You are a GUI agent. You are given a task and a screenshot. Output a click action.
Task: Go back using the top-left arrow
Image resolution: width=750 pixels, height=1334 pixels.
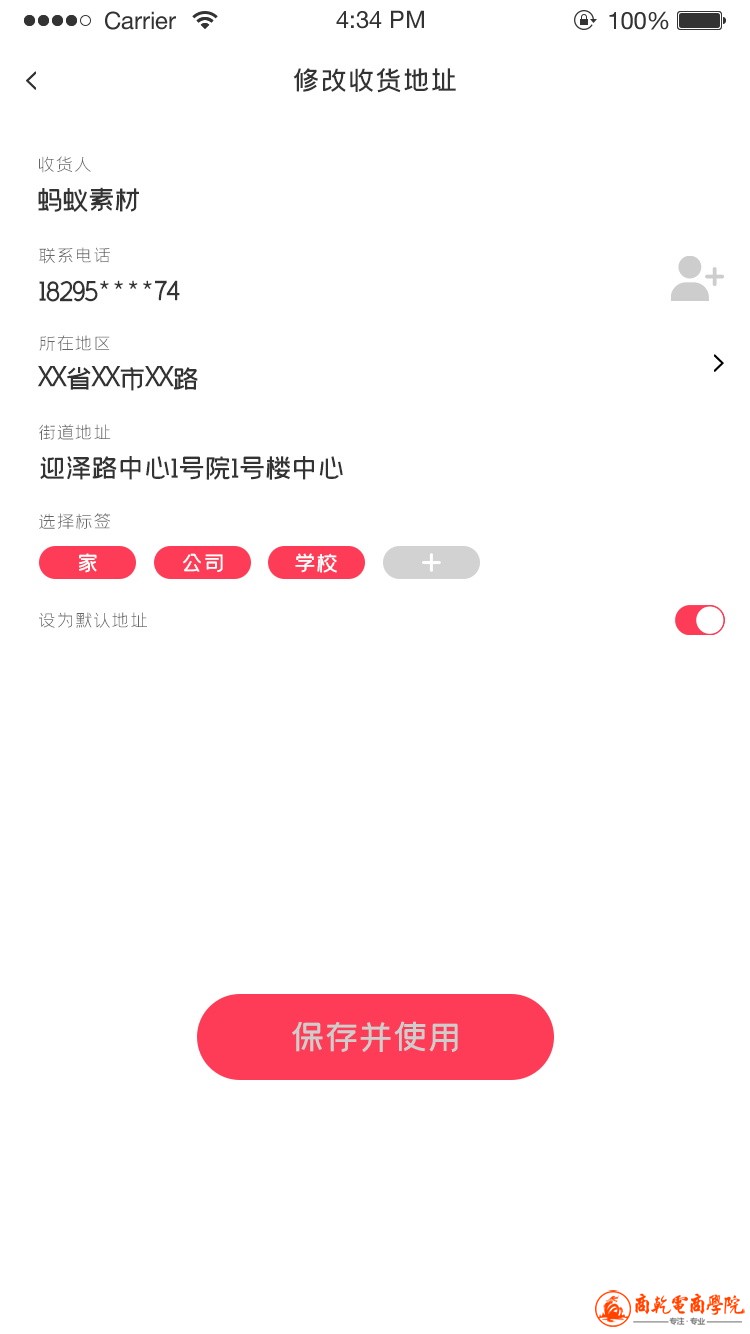[32, 81]
